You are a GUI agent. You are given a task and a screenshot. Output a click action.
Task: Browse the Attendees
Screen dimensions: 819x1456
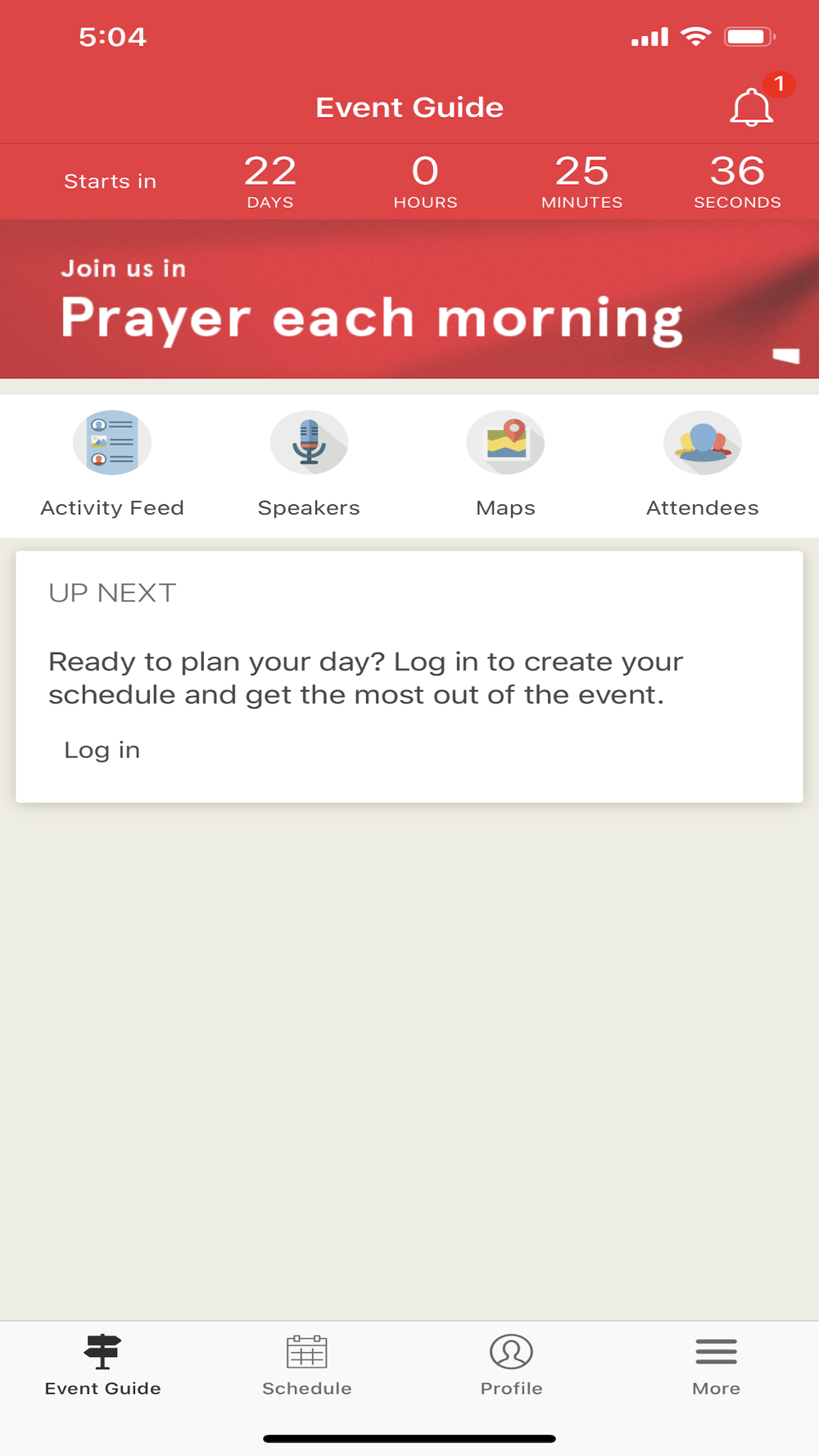pos(703,464)
